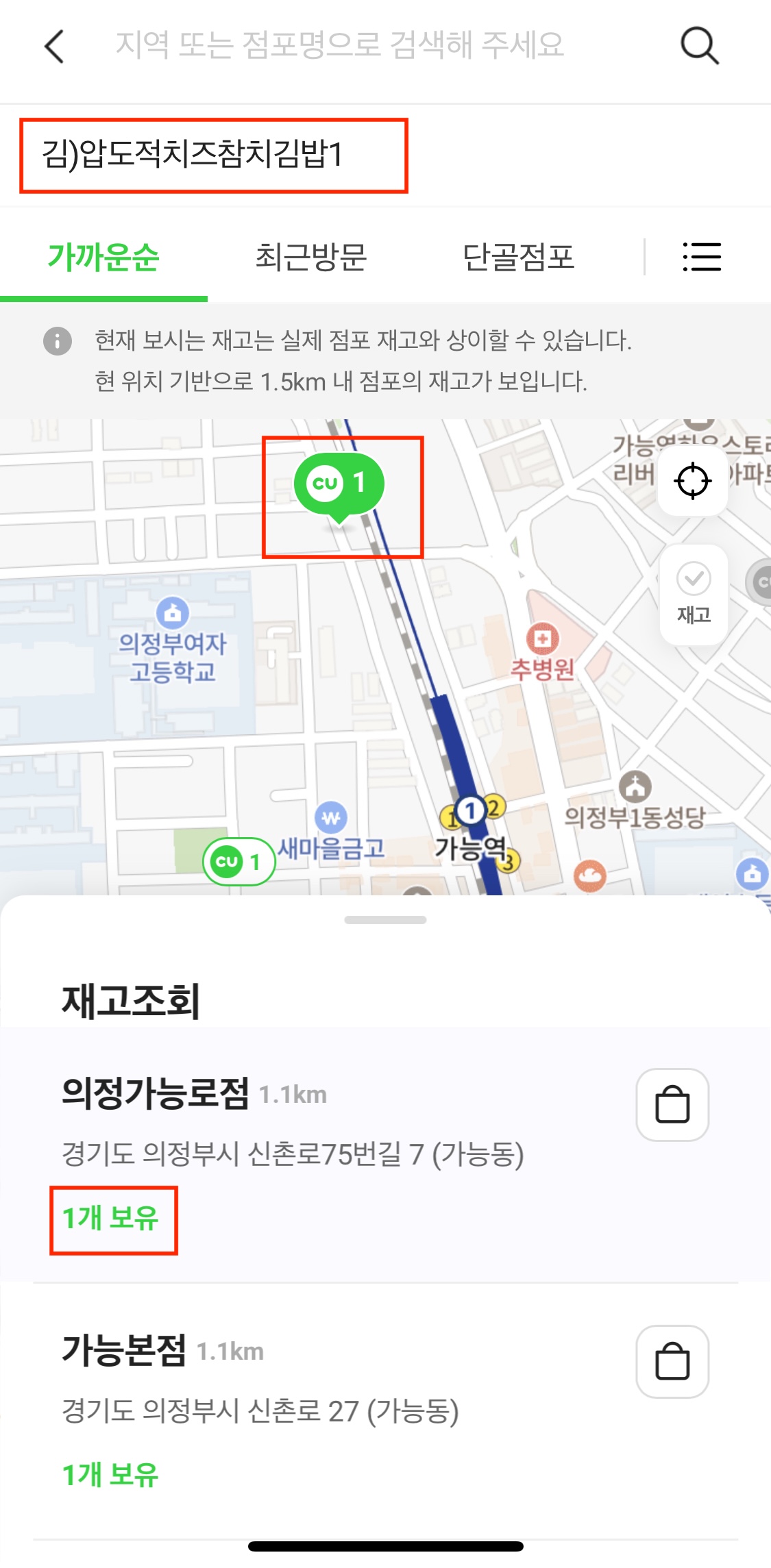Tap the search magnifier icon
771x1568 pixels.
(699, 47)
